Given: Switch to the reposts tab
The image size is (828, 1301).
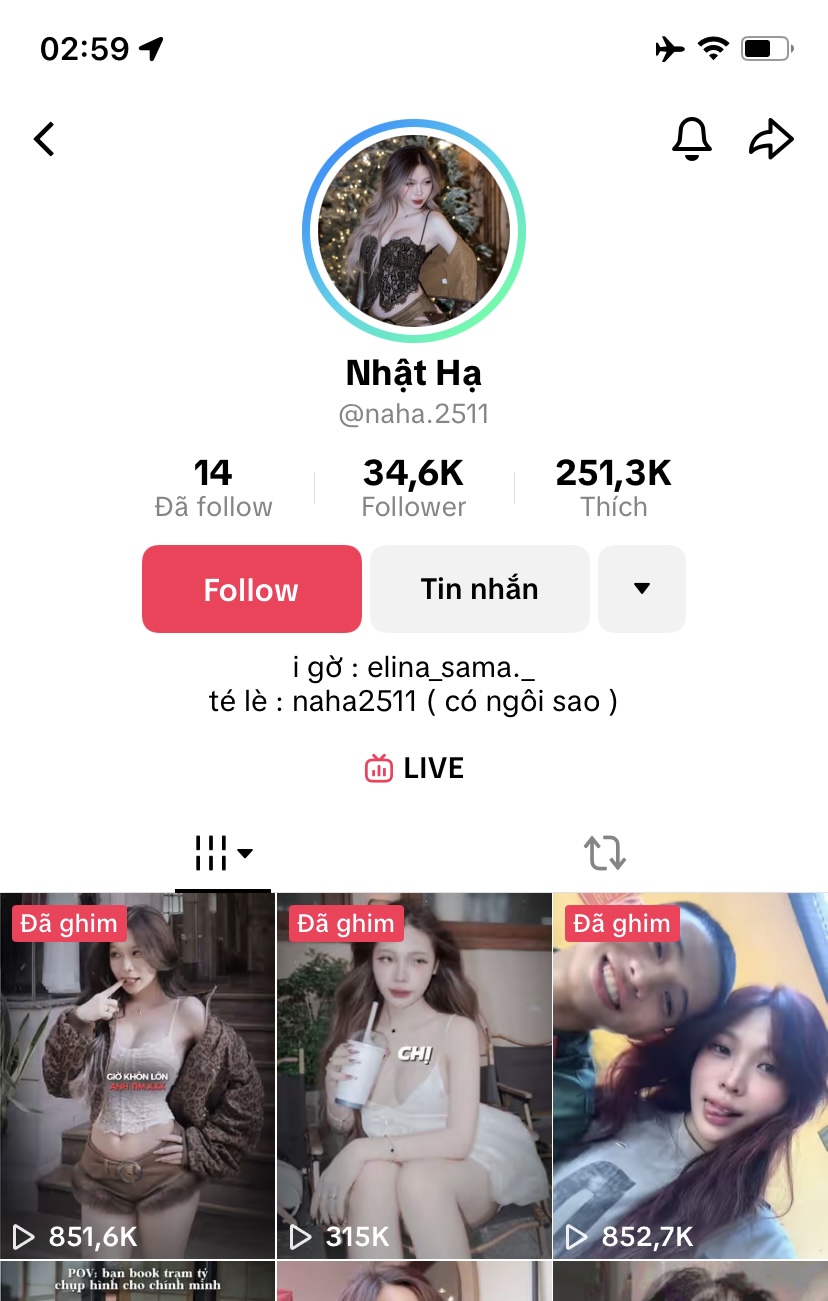Looking at the screenshot, I should [x=605, y=854].
